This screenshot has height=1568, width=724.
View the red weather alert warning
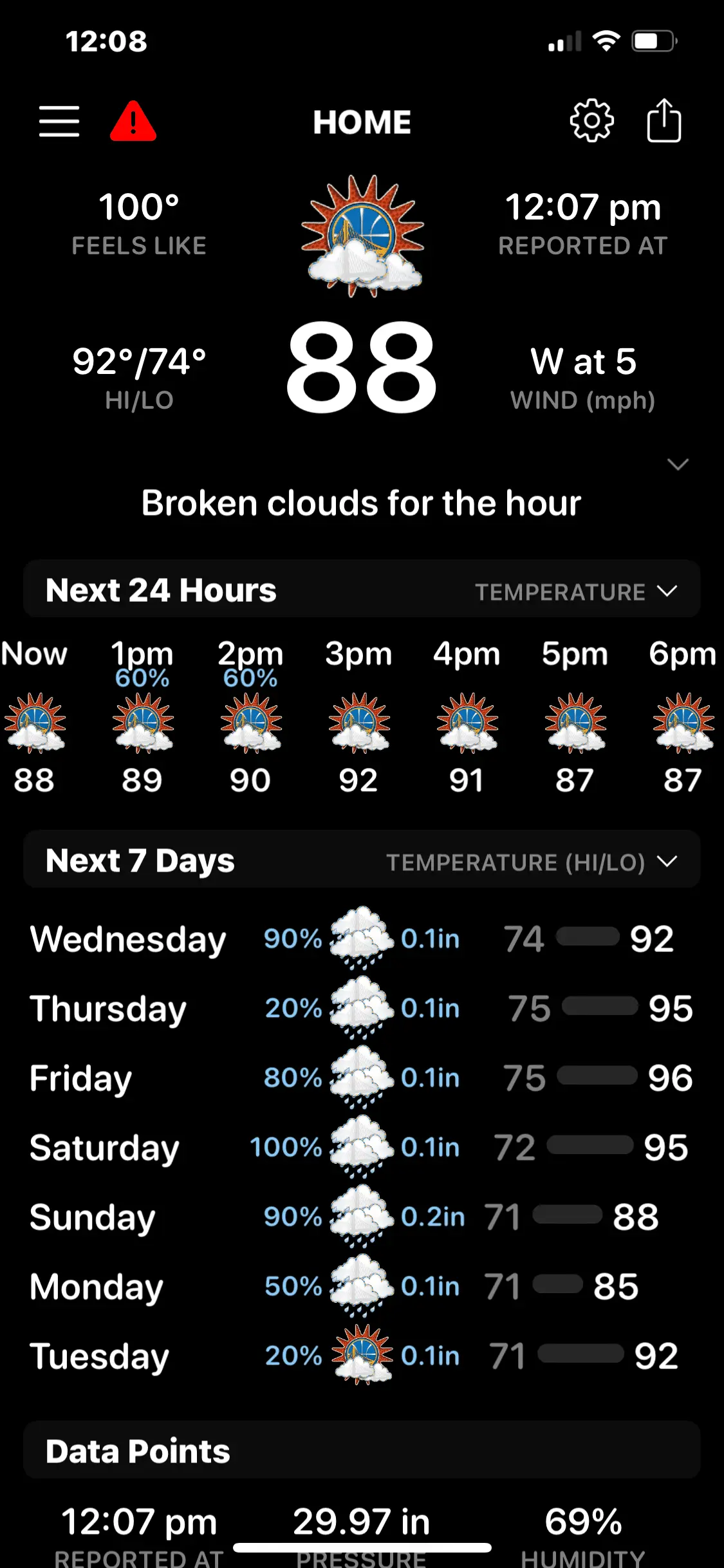(x=133, y=122)
